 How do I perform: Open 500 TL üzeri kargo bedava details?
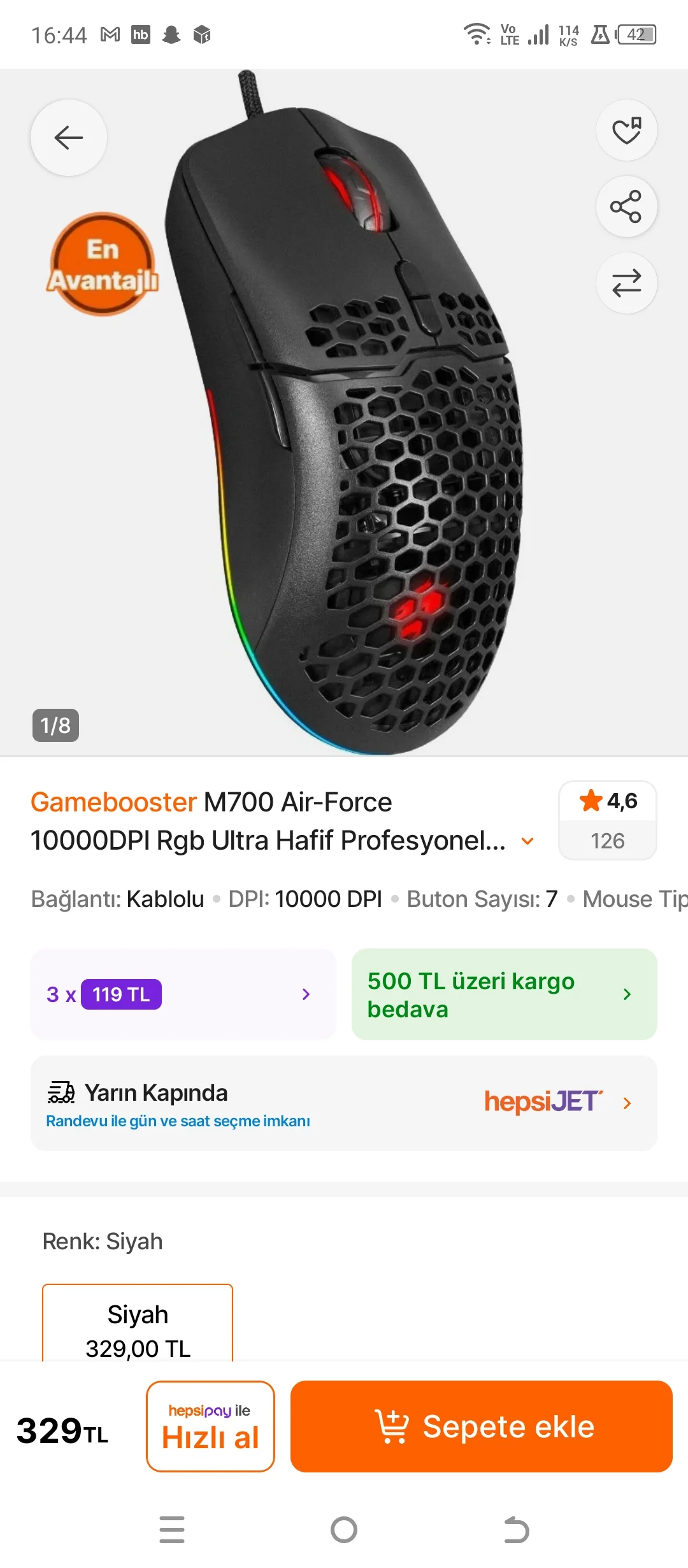click(x=504, y=994)
